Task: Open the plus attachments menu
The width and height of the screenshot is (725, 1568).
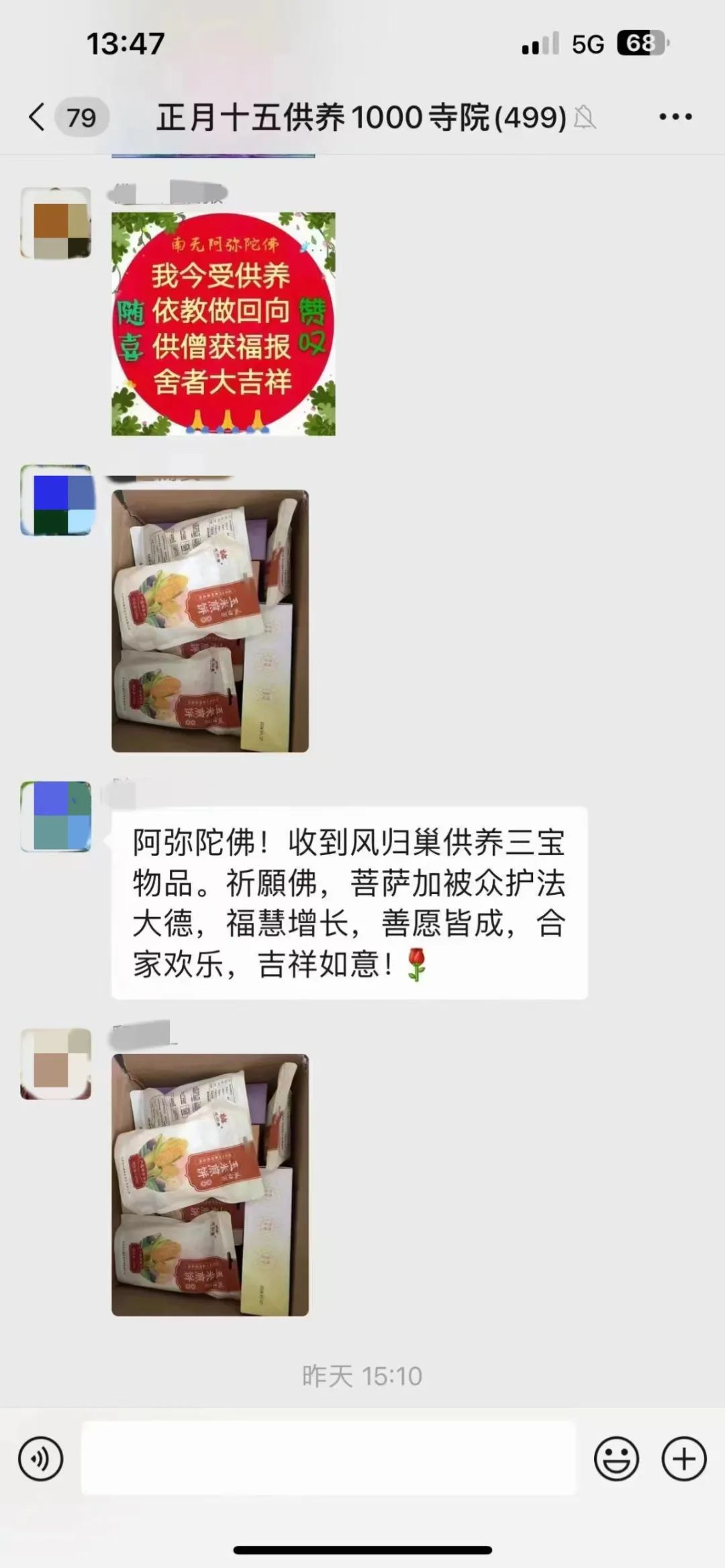Action: (684, 1459)
